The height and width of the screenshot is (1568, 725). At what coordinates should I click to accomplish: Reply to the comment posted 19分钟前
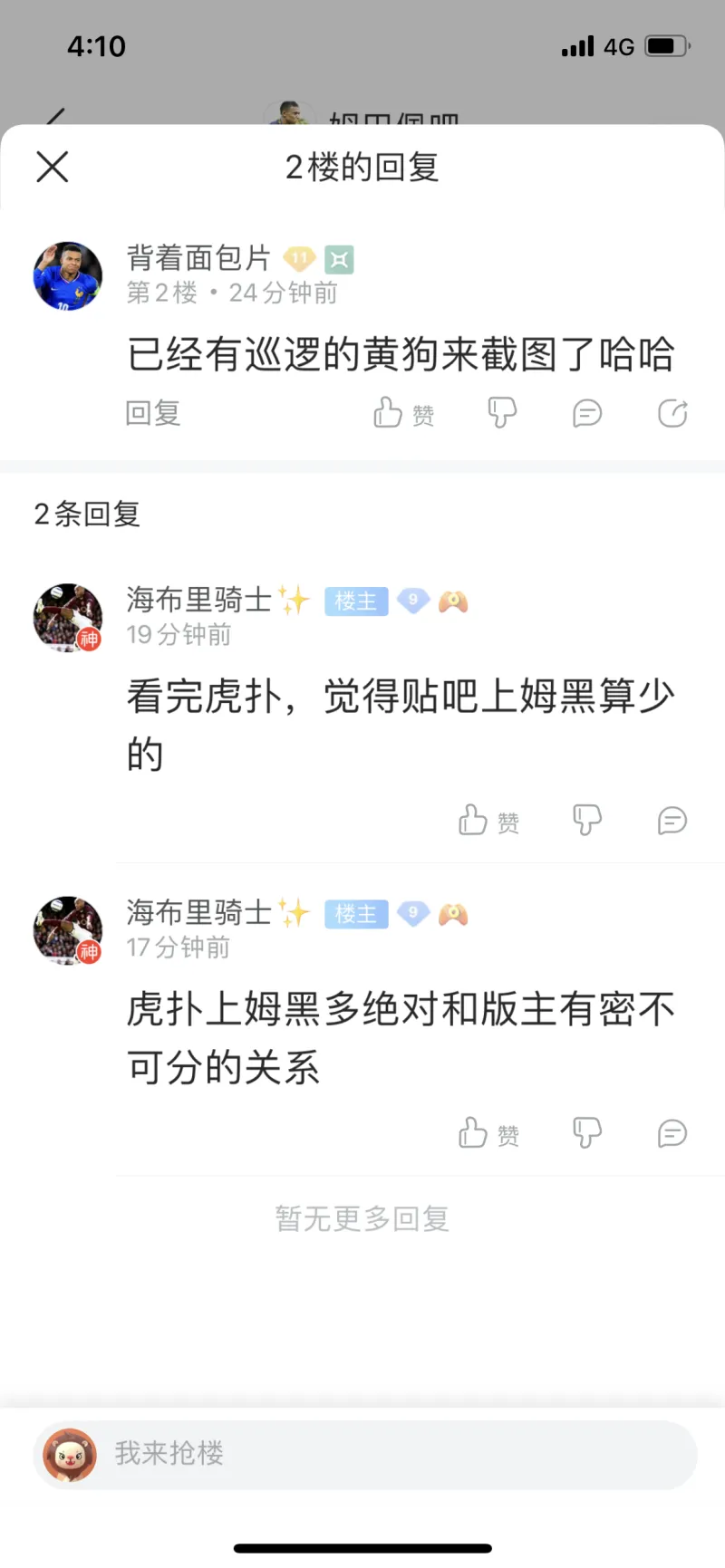[x=672, y=821]
